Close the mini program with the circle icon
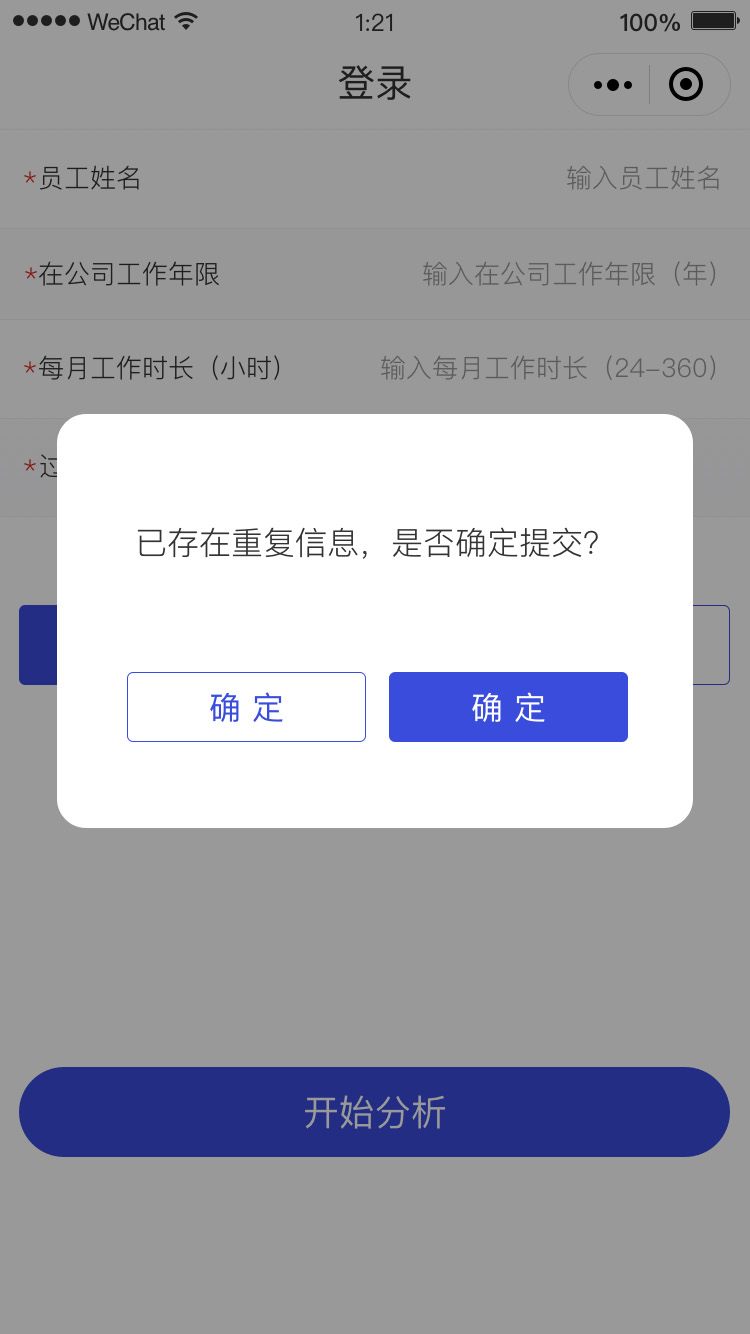This screenshot has height=1334, width=750. click(685, 85)
